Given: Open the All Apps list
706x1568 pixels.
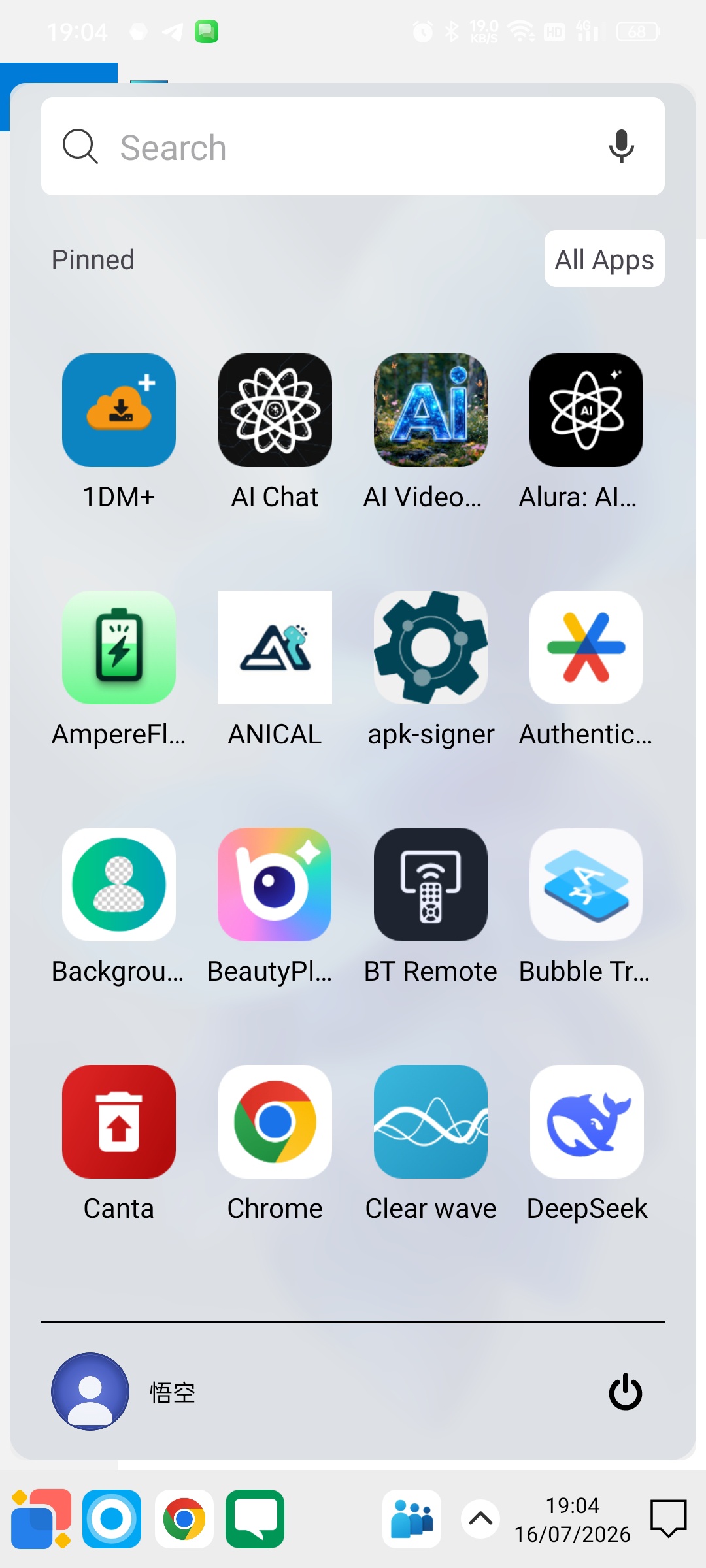Looking at the screenshot, I should (x=604, y=259).
